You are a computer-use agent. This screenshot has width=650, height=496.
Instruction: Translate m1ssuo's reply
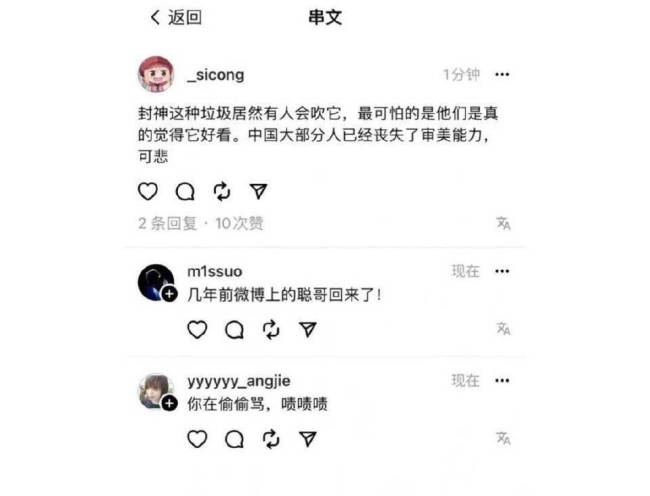(503, 329)
